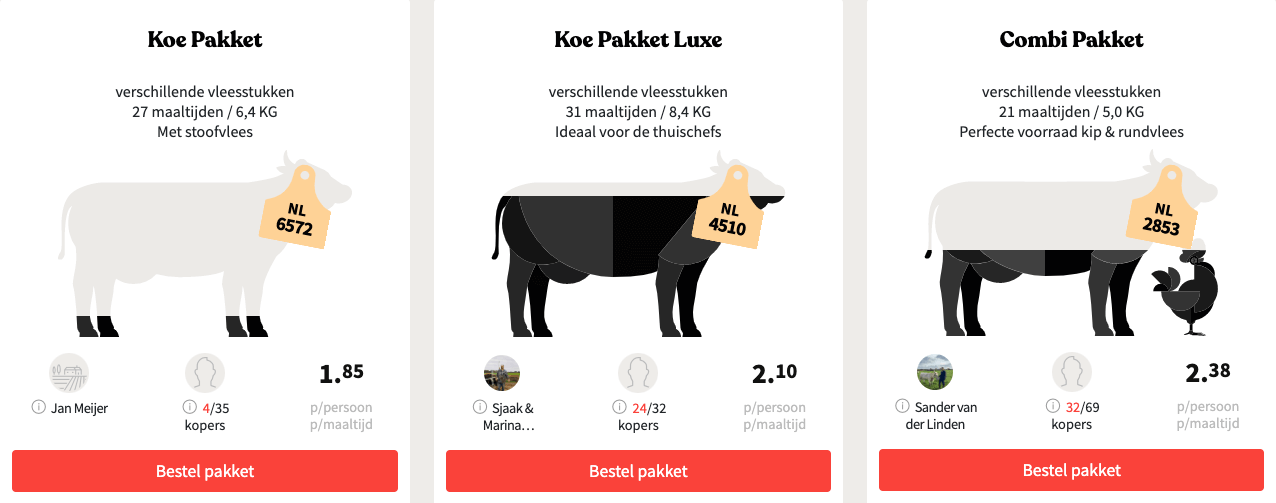Open the Combi Pakket cow and chicken card

click(x=1071, y=250)
